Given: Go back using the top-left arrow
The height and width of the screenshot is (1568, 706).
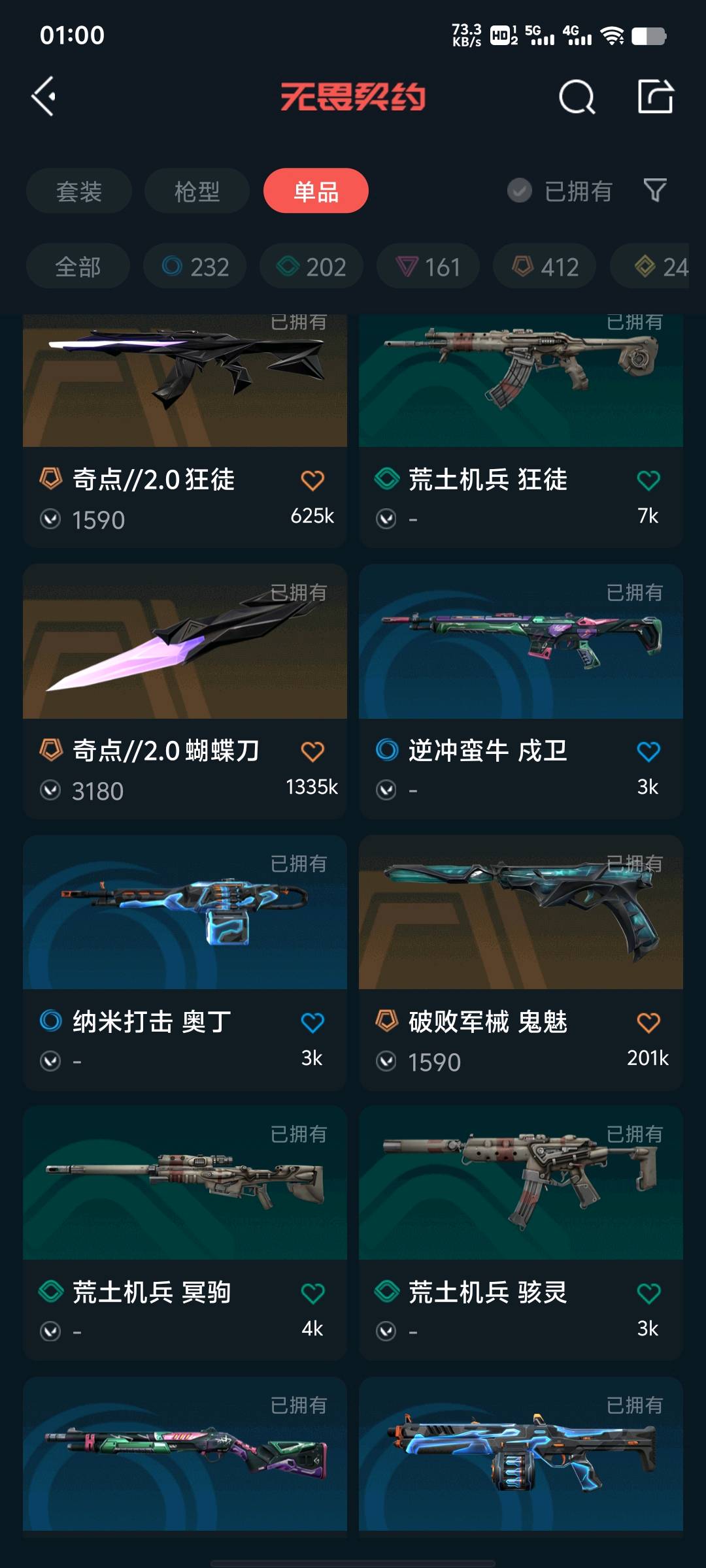Looking at the screenshot, I should (44, 97).
